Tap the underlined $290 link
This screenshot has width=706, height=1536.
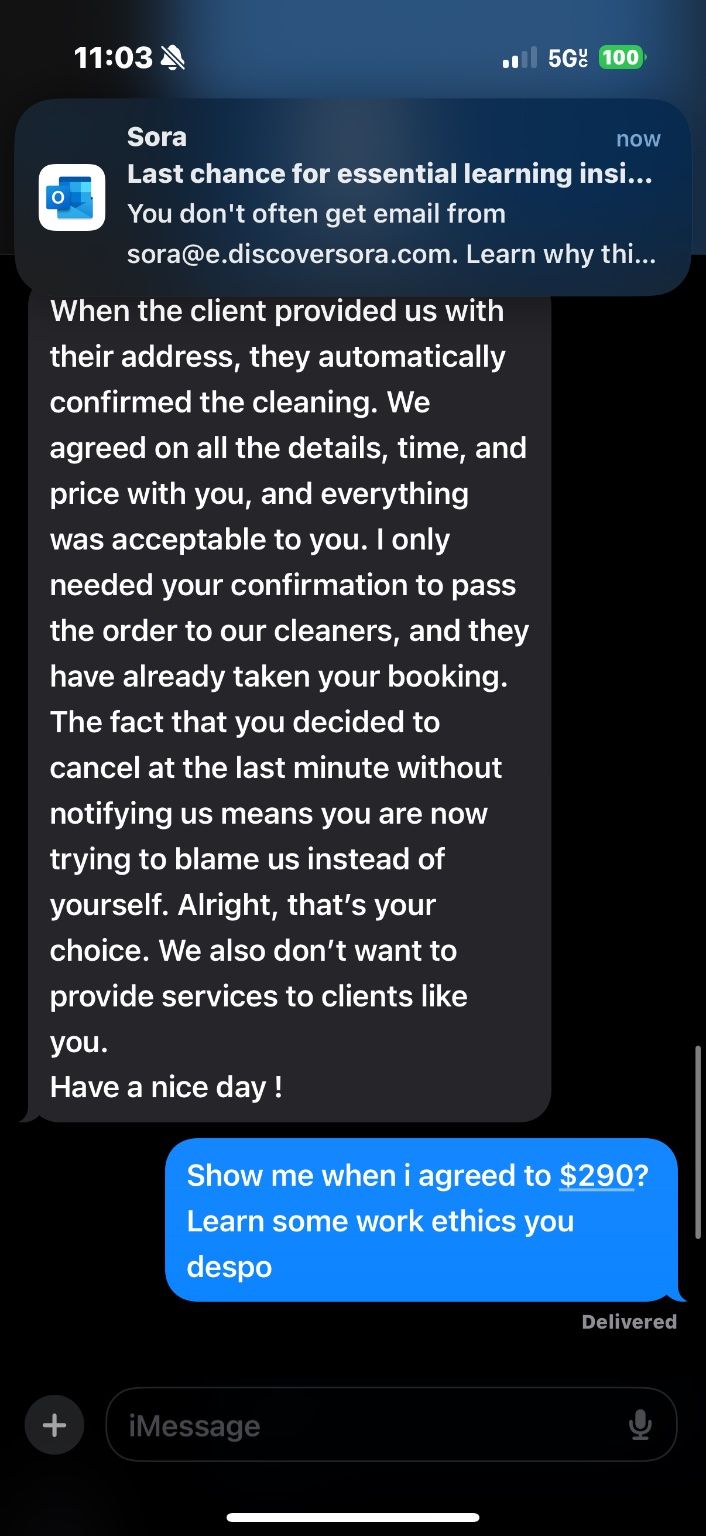597,1175
